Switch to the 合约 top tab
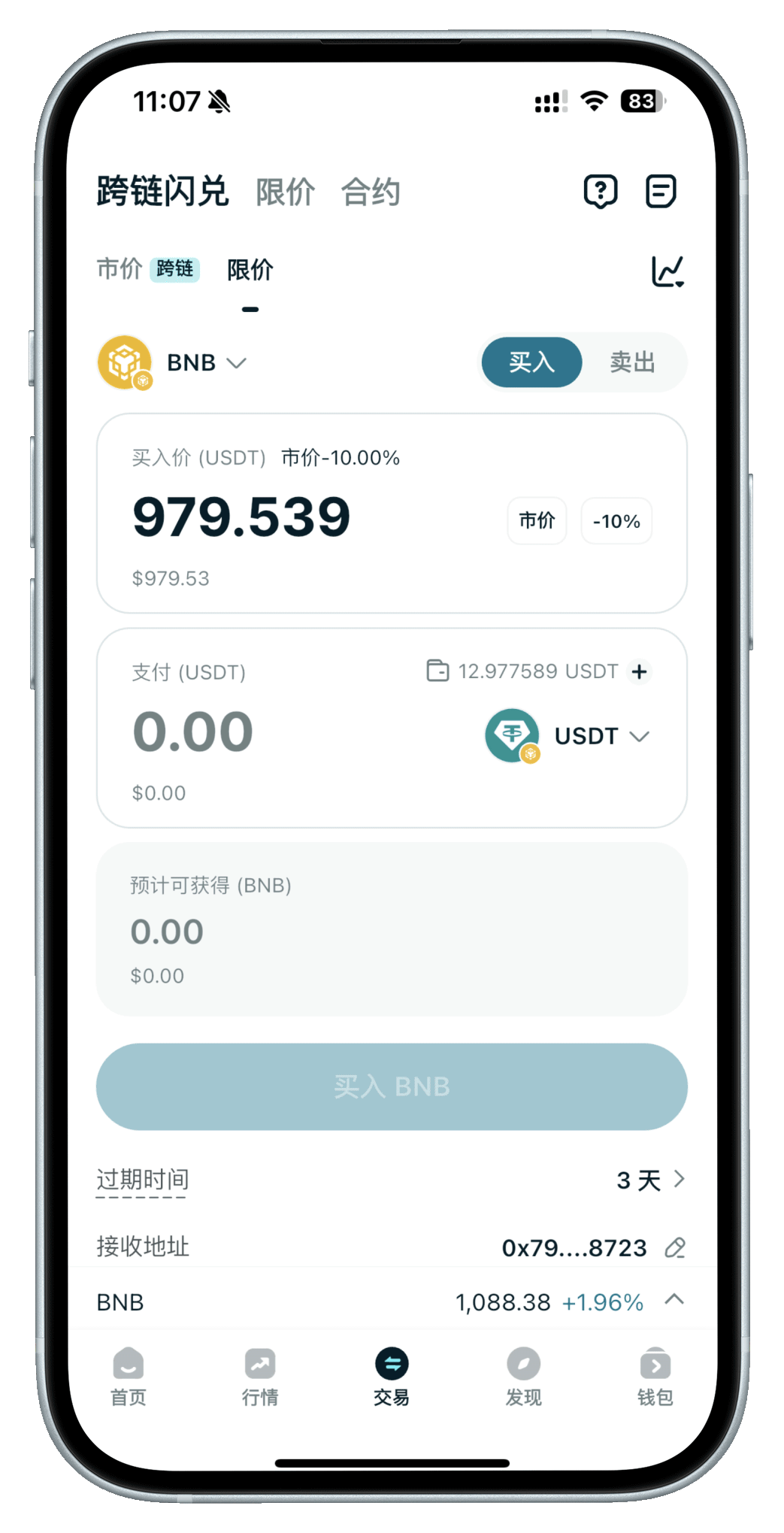Viewport: 784px width, 1533px height. pyautogui.click(x=370, y=192)
